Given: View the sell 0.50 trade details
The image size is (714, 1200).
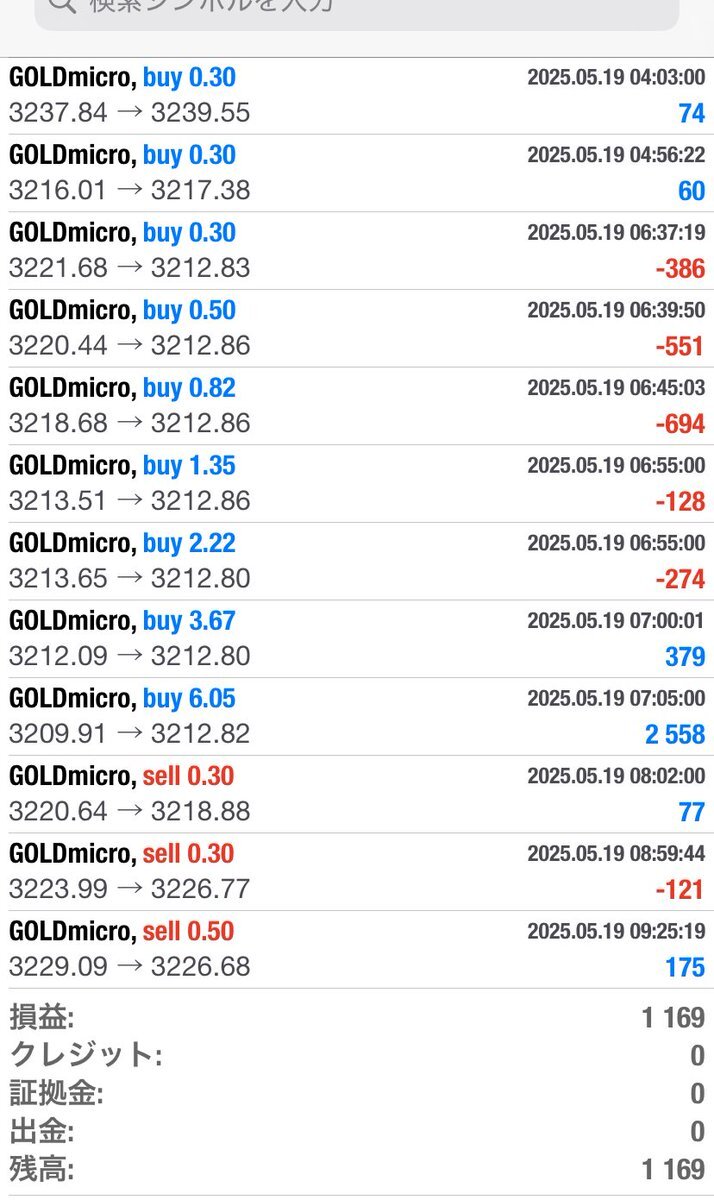Looking at the screenshot, I should click(x=357, y=950).
